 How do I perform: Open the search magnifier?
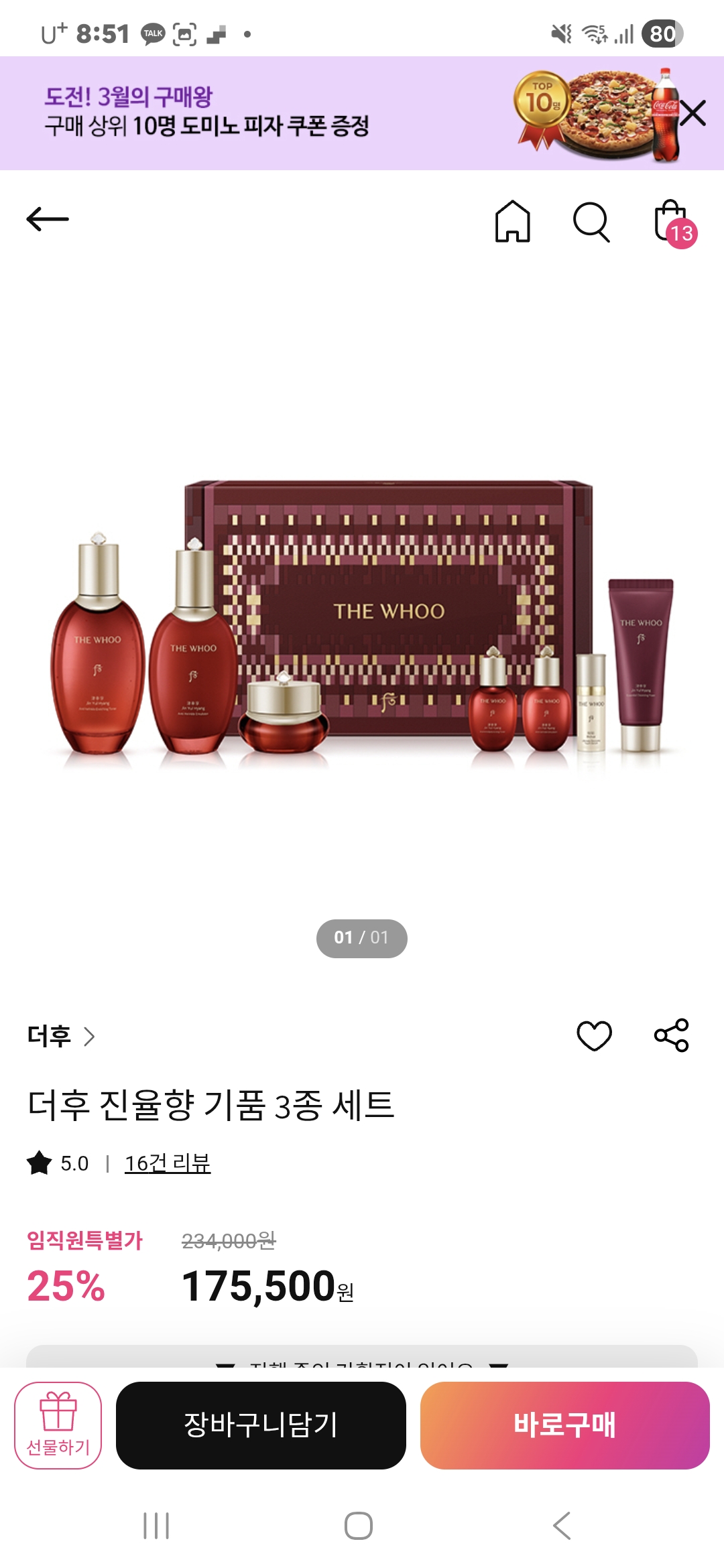point(591,221)
